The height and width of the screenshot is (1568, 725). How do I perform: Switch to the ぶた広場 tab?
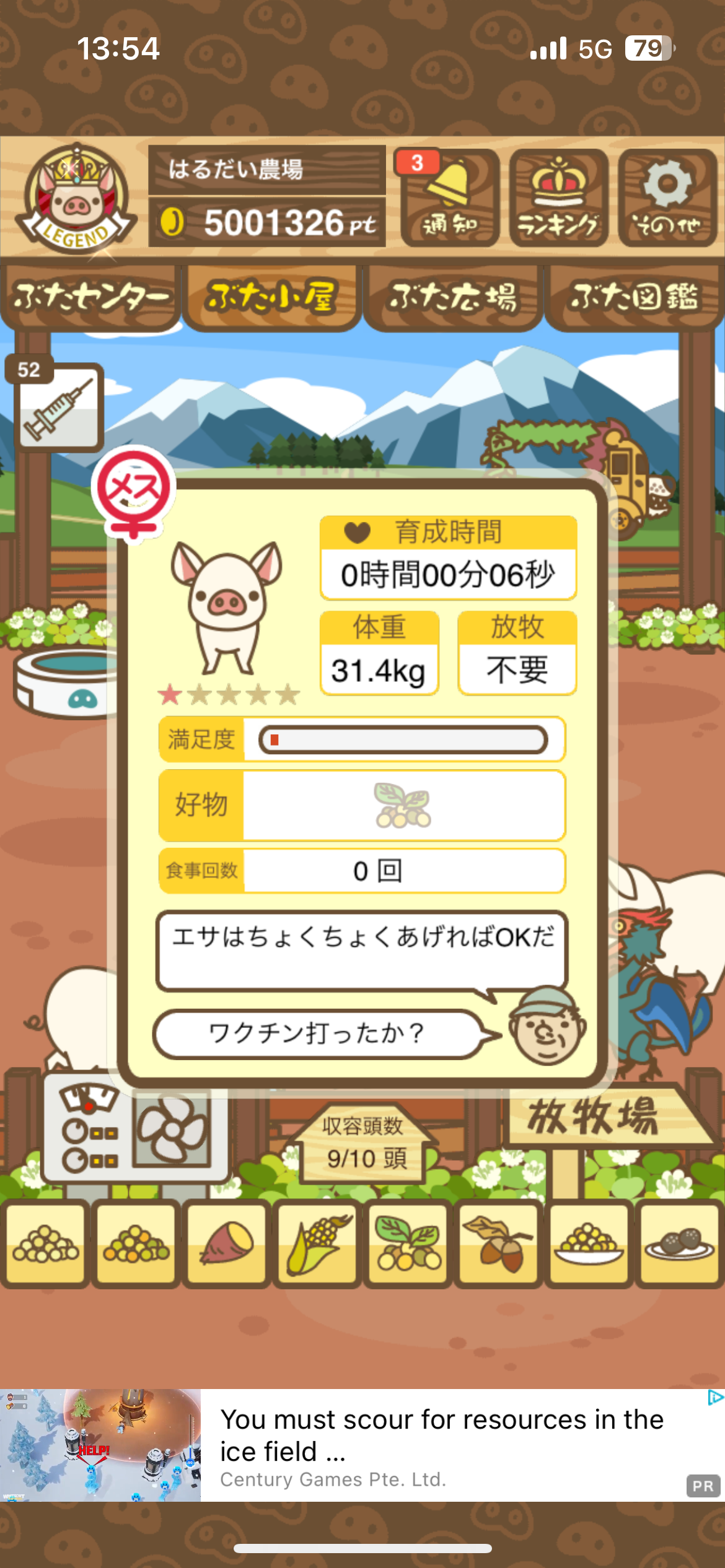pos(453,297)
